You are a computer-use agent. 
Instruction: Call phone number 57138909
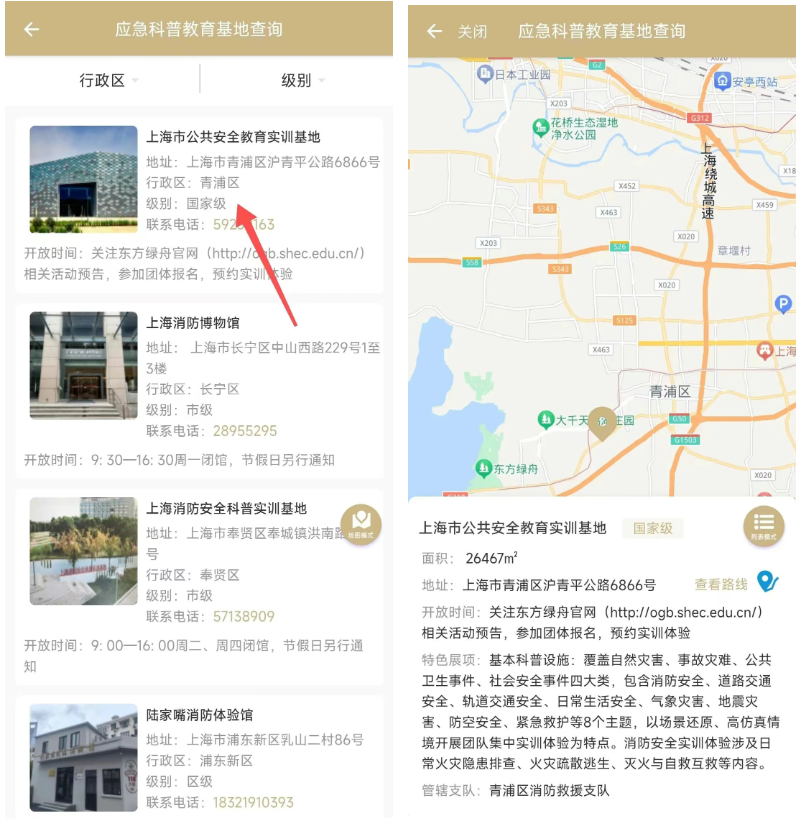[243, 616]
